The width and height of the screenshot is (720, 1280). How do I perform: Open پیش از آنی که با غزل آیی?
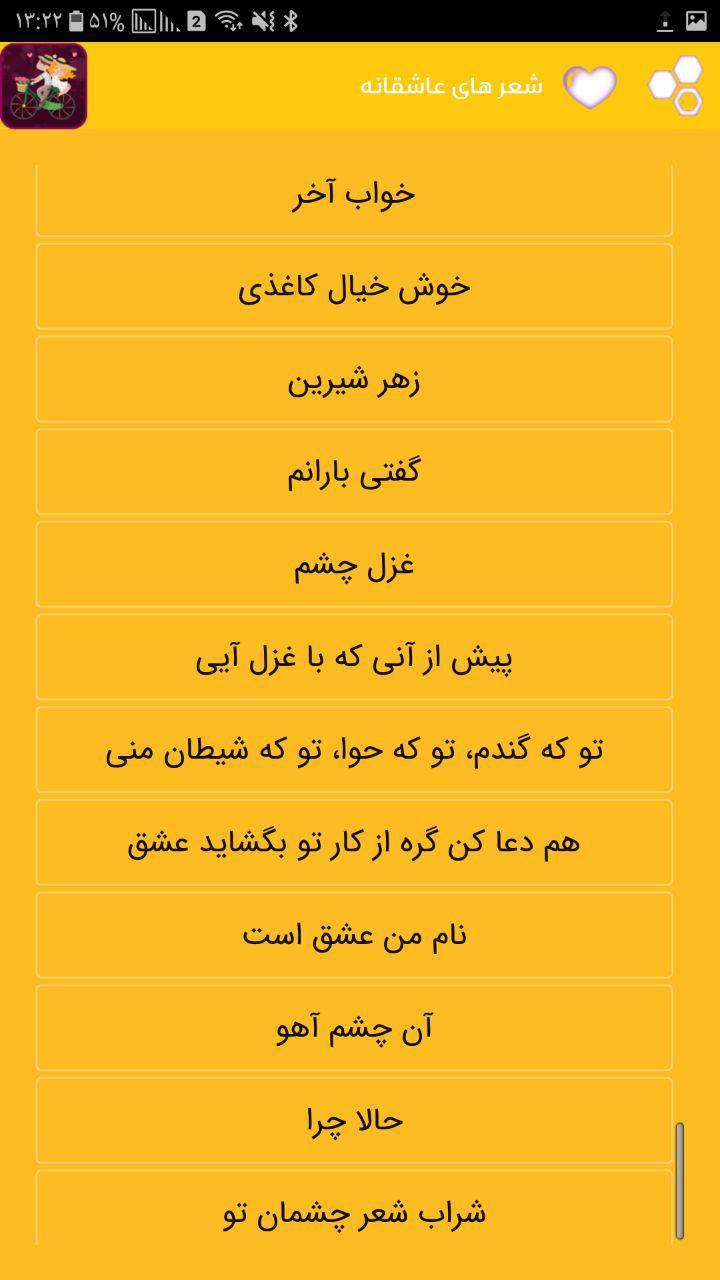tap(354, 657)
